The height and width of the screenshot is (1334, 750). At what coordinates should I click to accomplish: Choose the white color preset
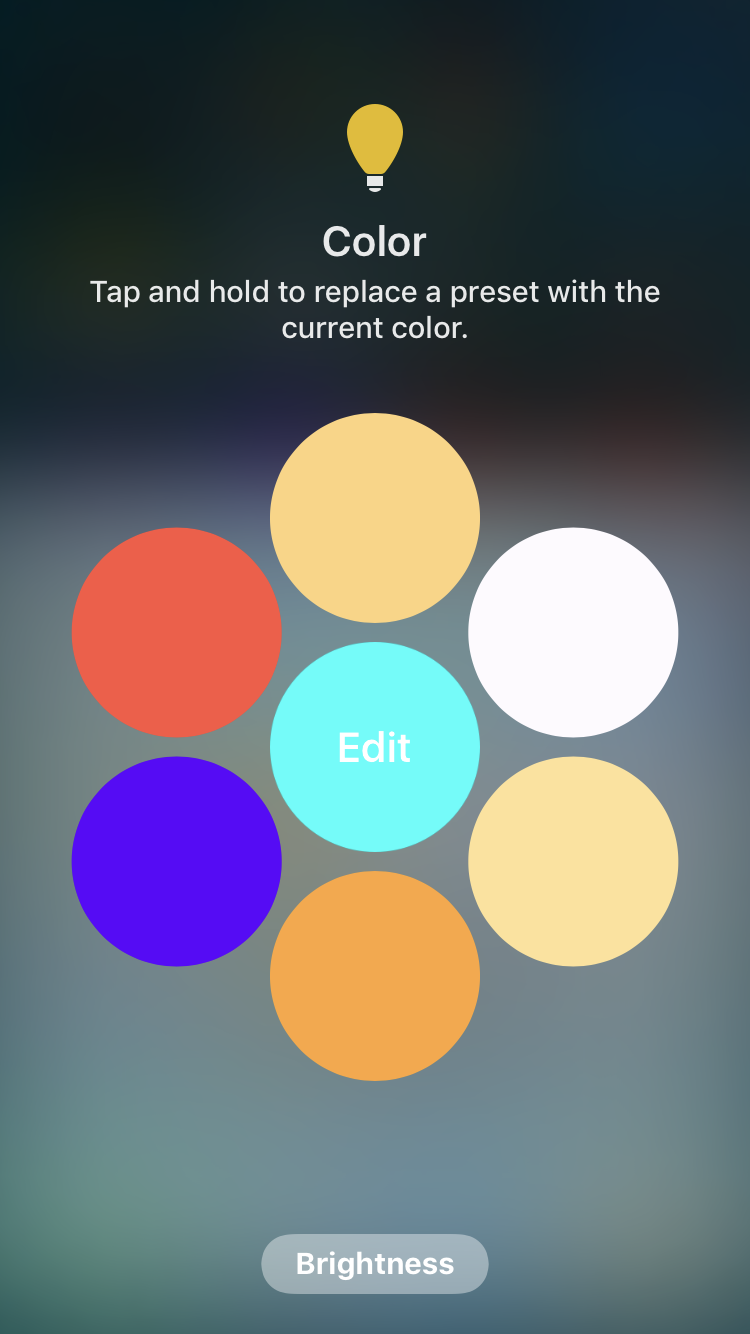pos(573,632)
